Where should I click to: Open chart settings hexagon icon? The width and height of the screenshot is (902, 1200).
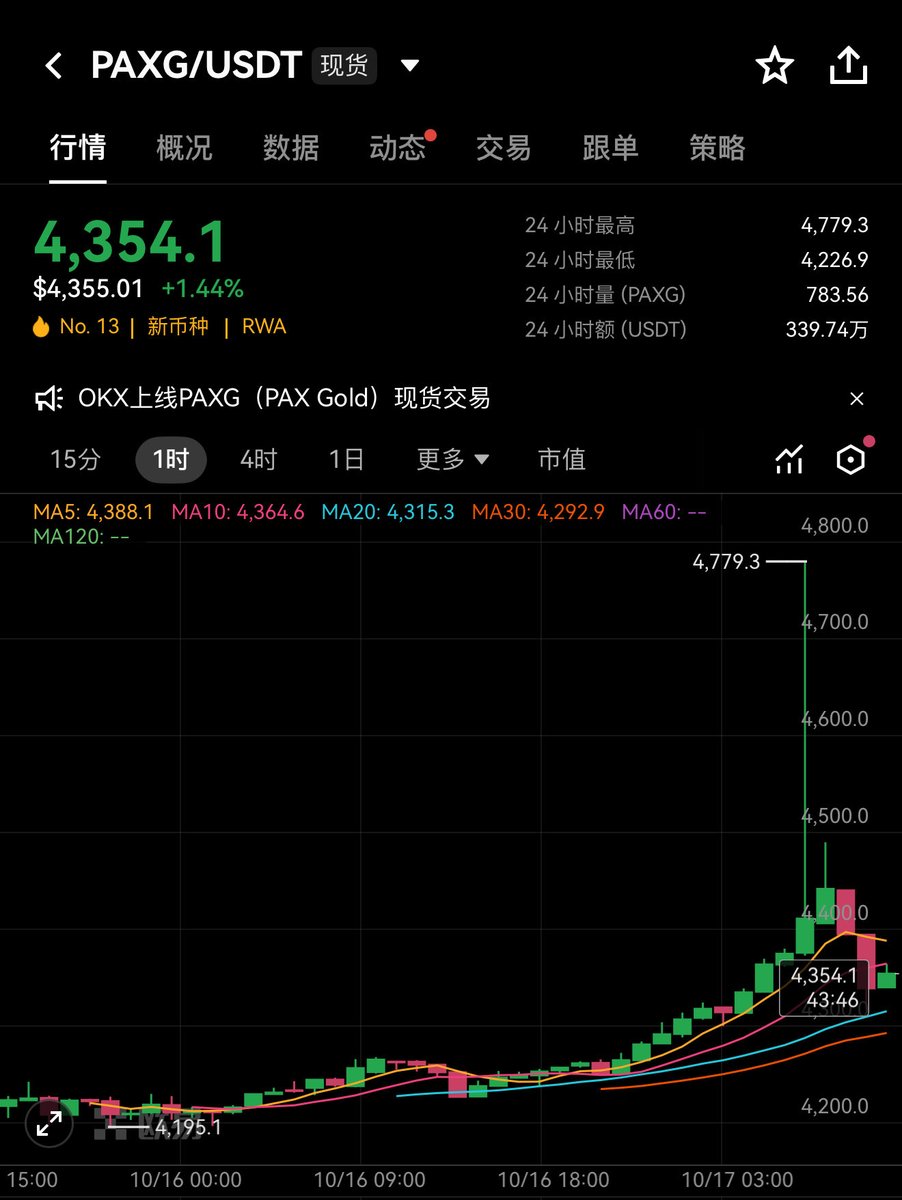click(850, 460)
